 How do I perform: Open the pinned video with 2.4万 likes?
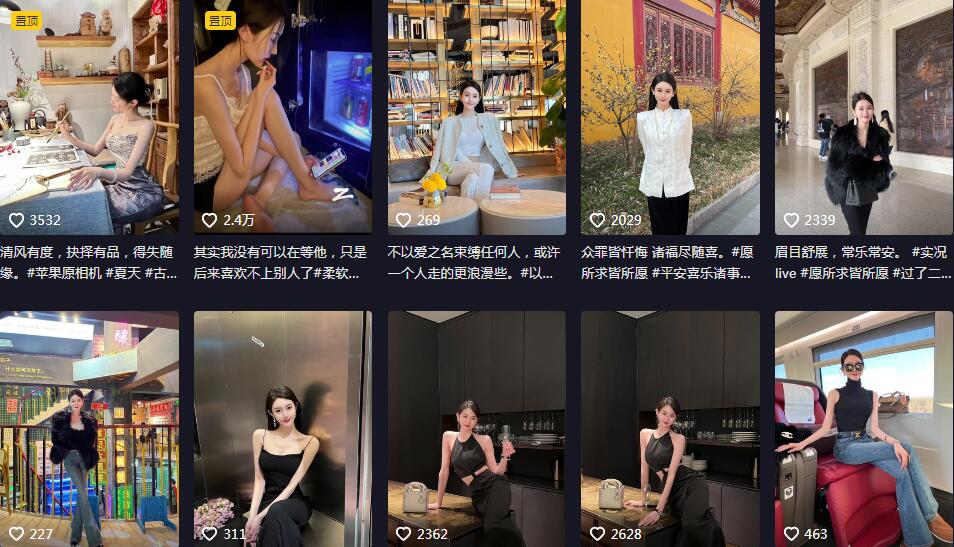(282, 117)
